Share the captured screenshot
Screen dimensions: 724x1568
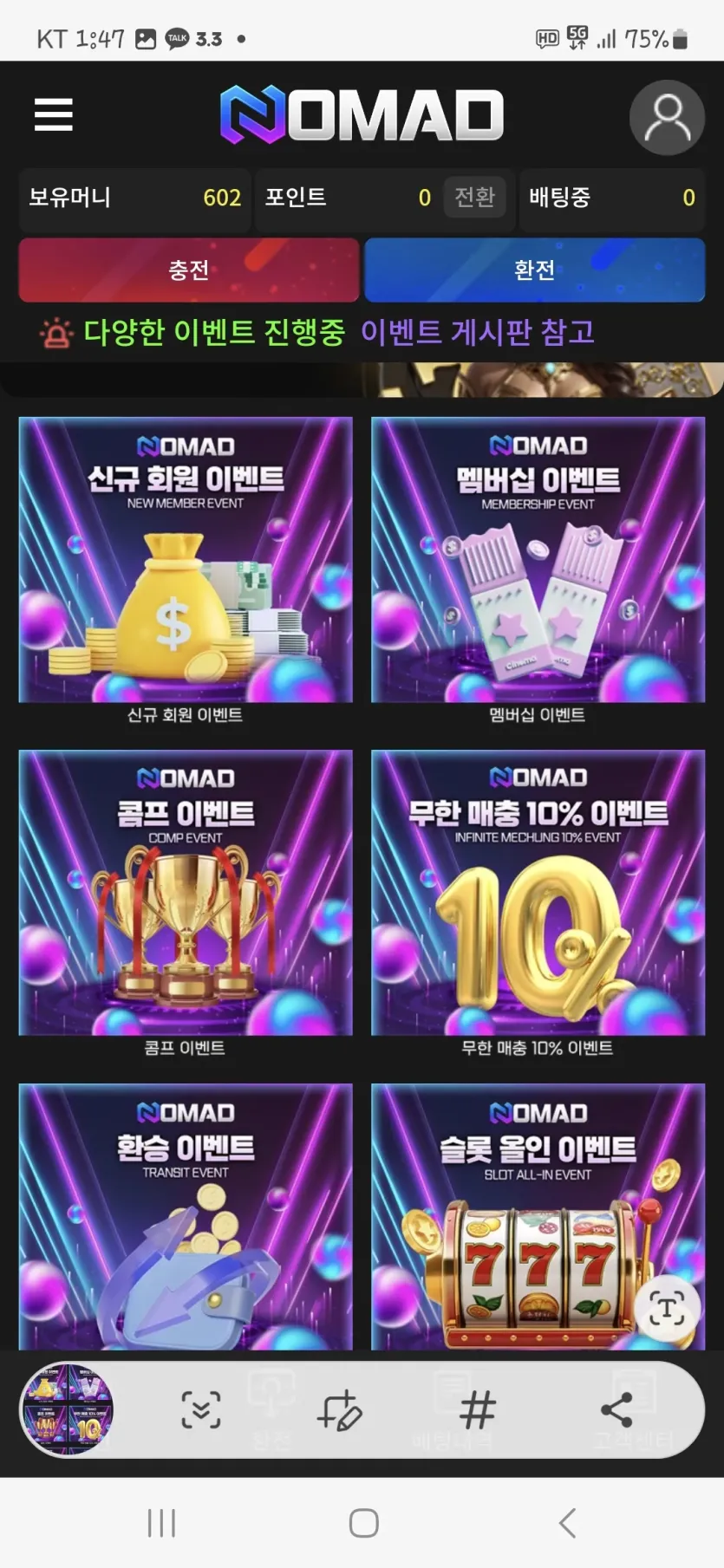[616, 1410]
